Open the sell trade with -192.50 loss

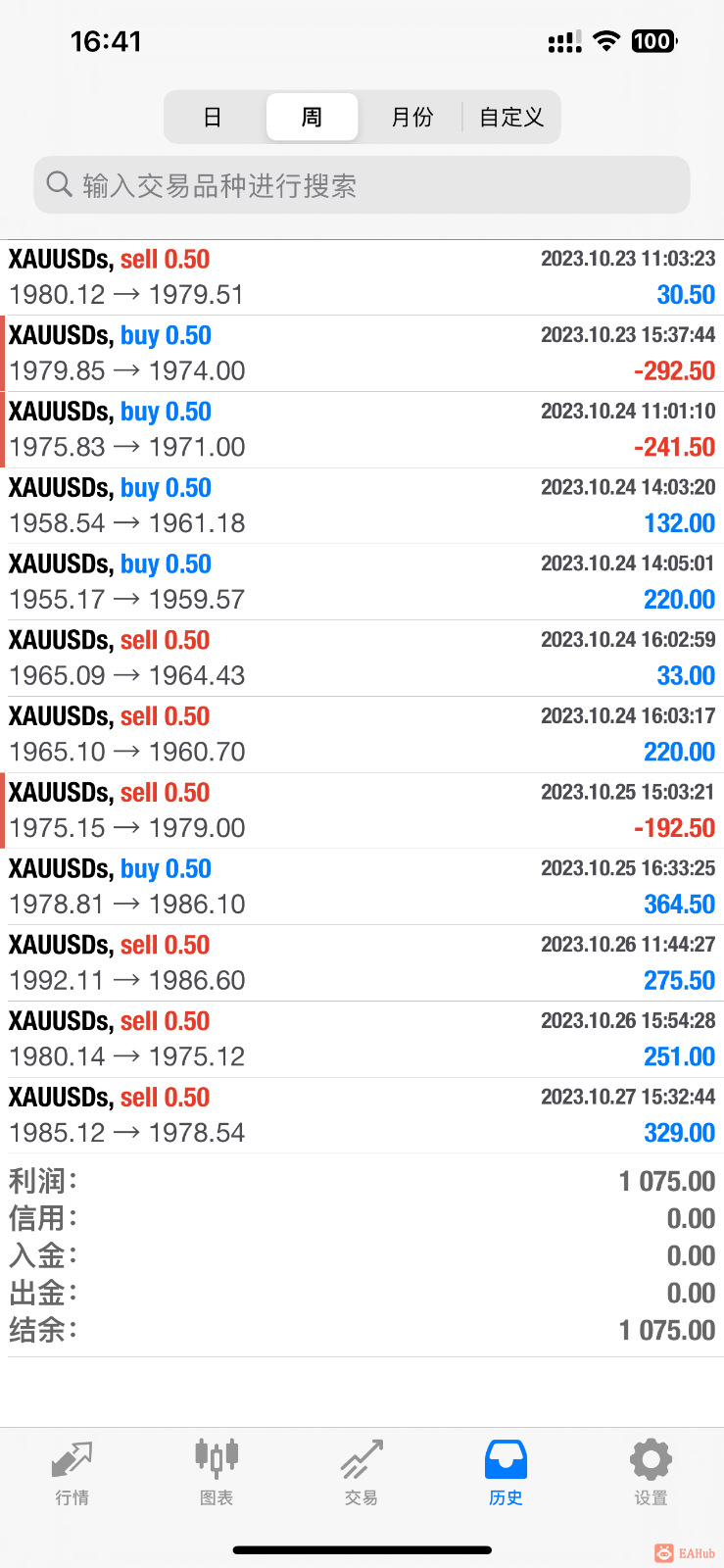pos(362,810)
